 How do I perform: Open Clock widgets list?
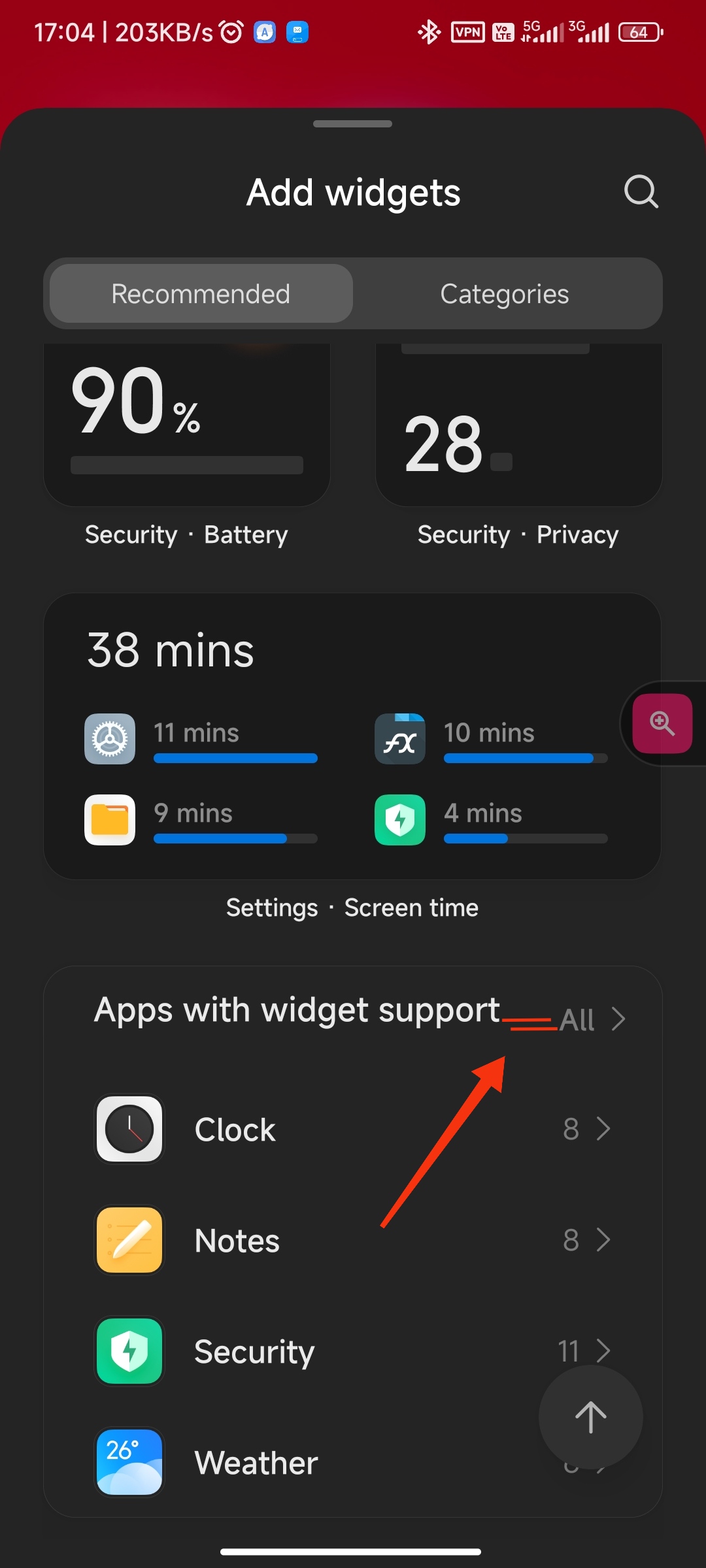coord(353,1129)
